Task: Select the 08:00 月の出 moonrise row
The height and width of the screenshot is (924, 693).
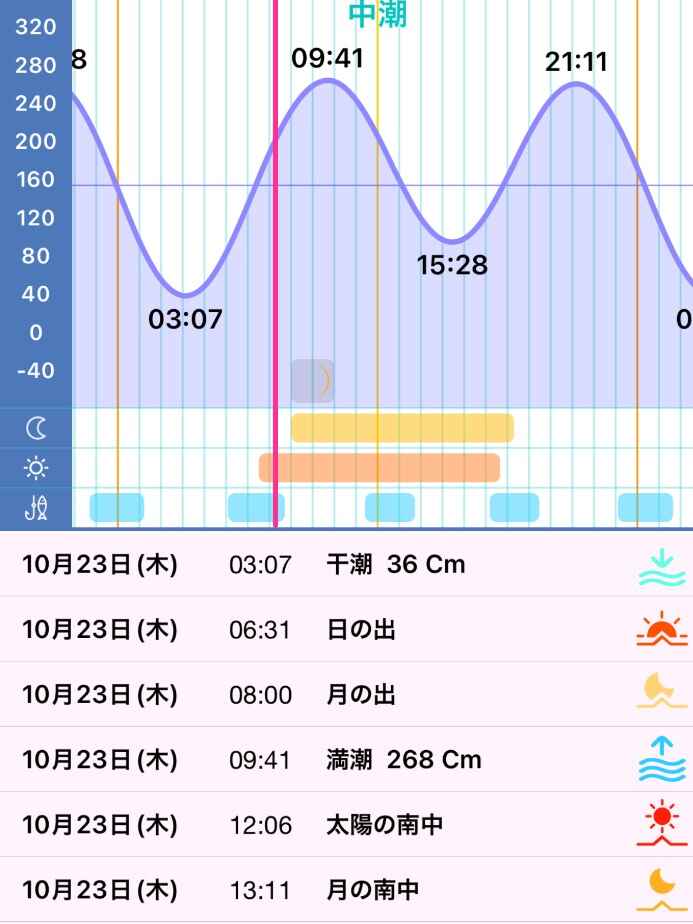Action: (x=346, y=695)
